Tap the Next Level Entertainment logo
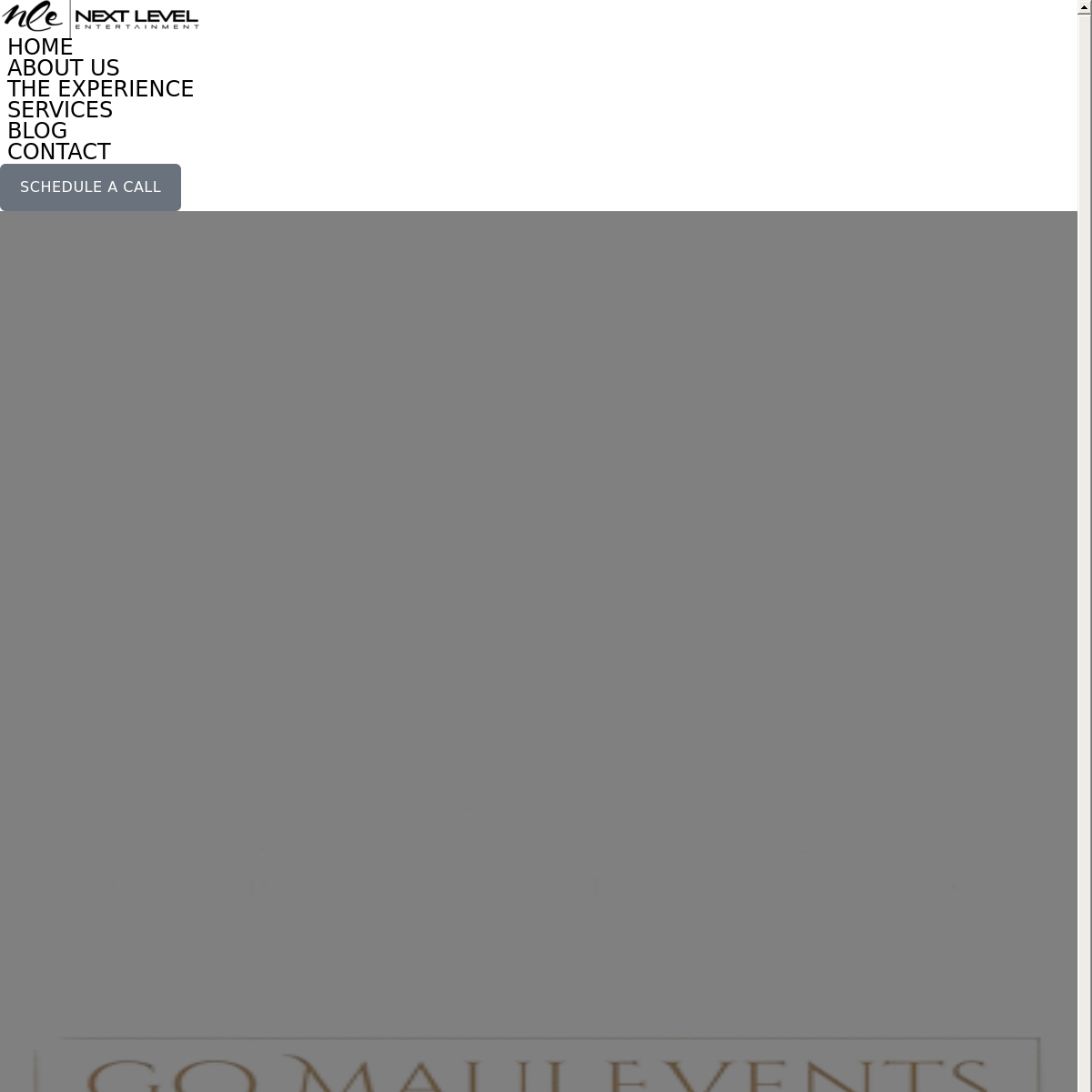1092x1092 pixels. 100,18
